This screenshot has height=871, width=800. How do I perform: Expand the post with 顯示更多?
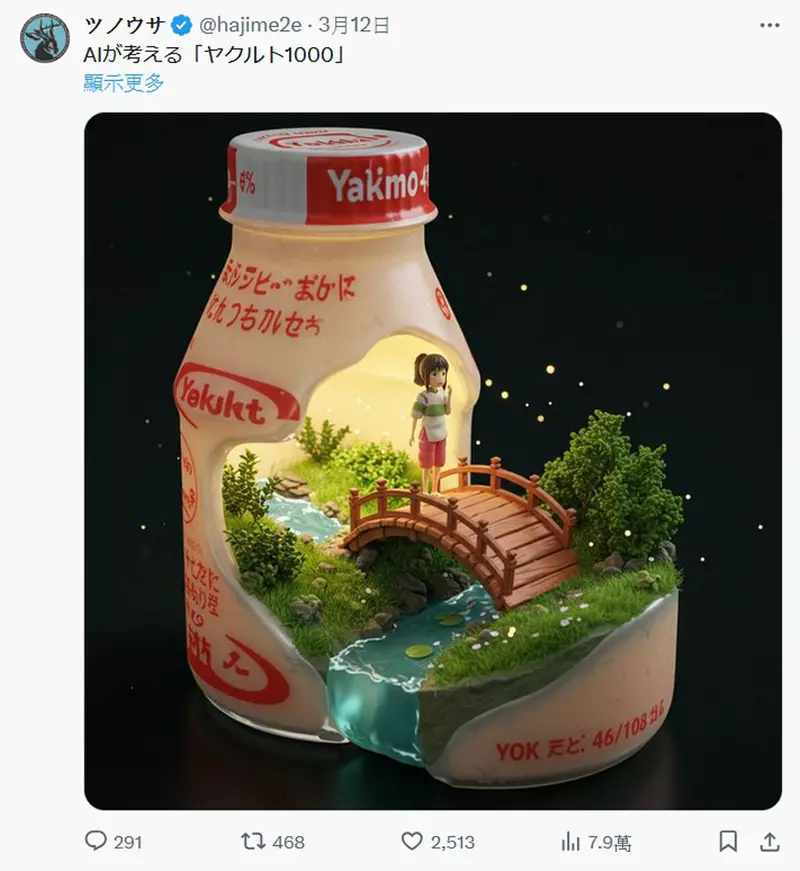(124, 83)
